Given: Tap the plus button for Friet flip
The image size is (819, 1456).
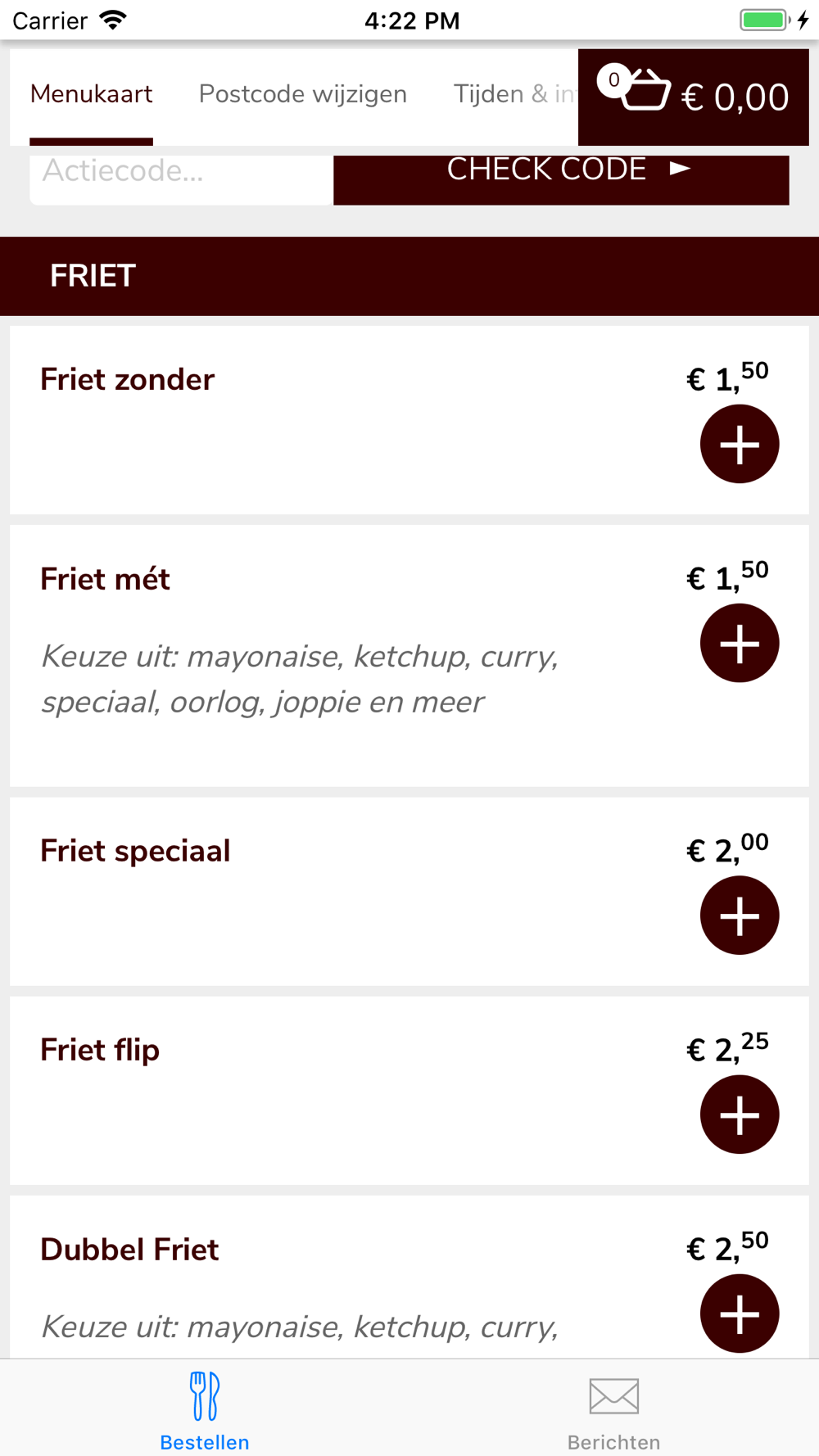Looking at the screenshot, I should coord(740,1115).
